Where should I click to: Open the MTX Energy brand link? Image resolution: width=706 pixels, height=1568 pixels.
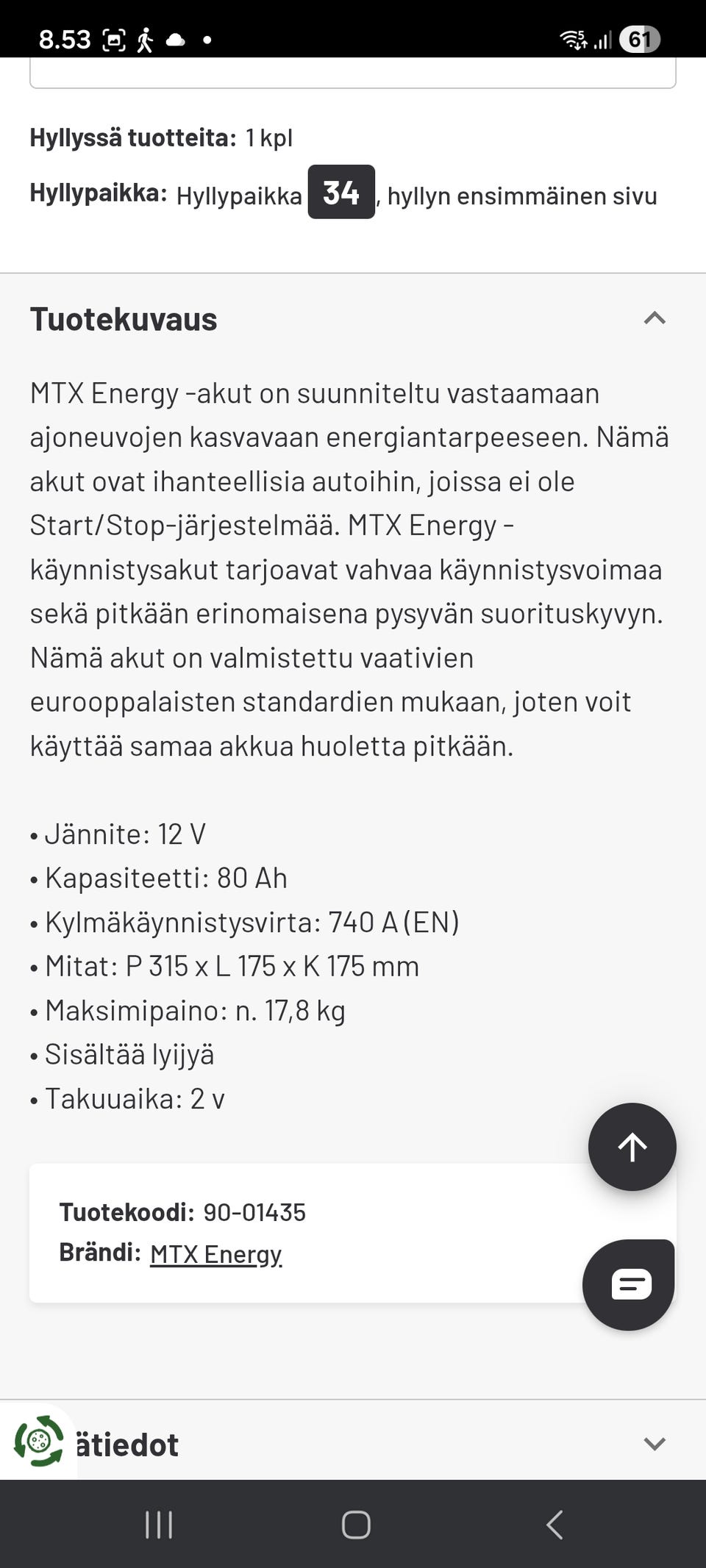click(216, 1253)
